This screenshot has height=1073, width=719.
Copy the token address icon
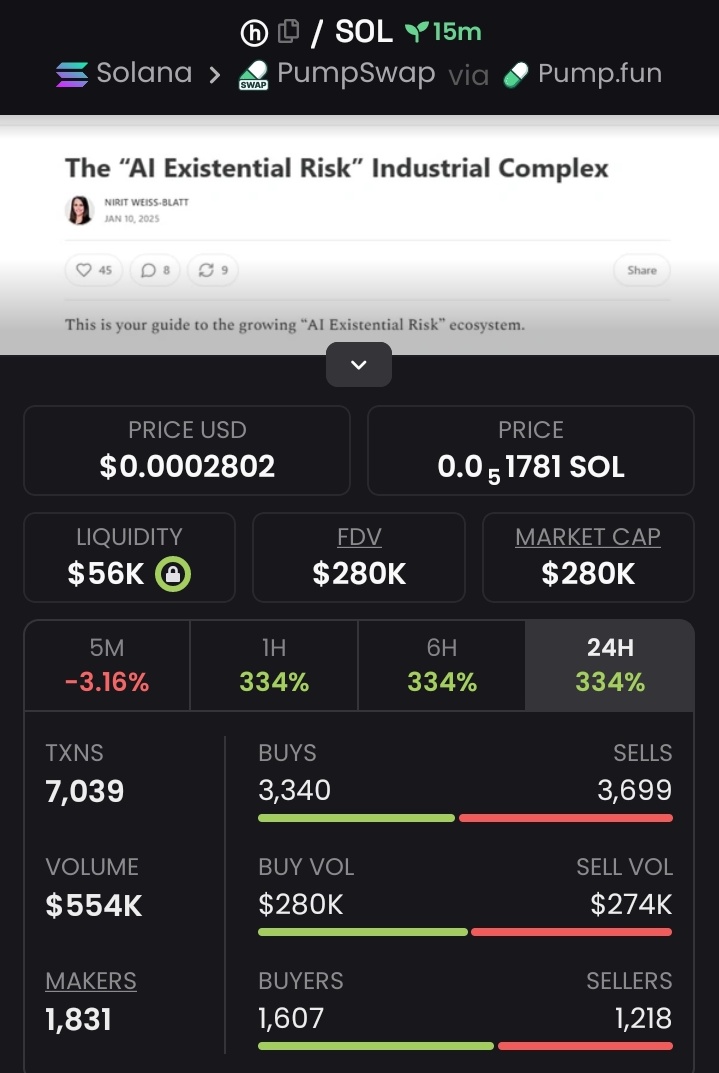point(288,32)
